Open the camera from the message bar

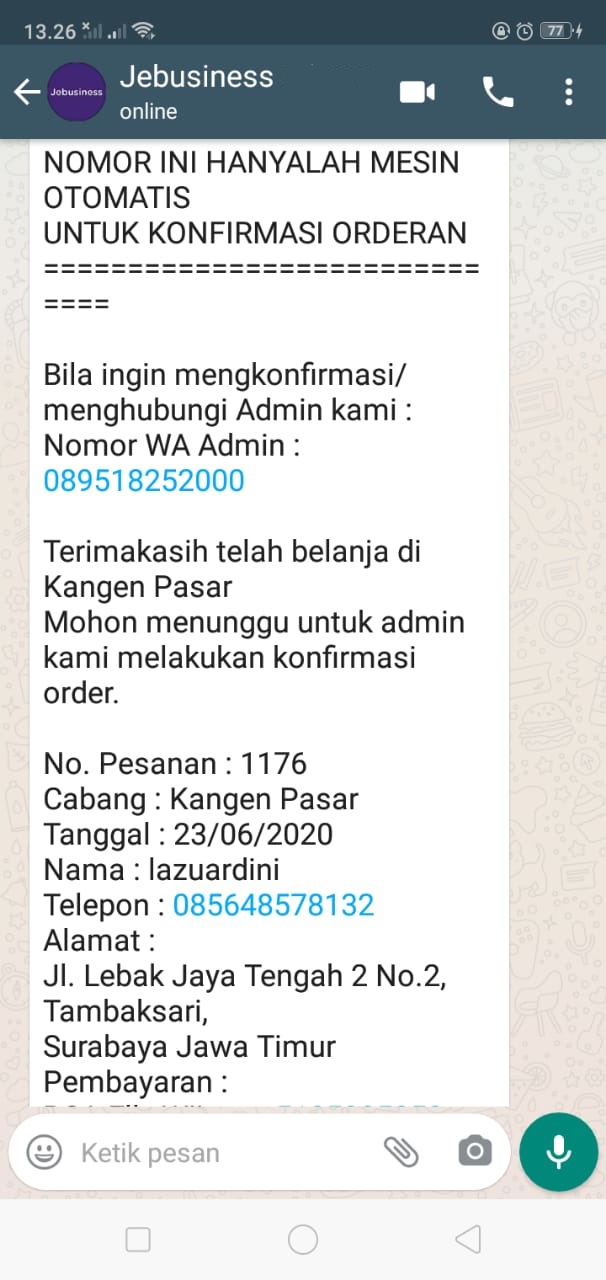(x=474, y=1152)
